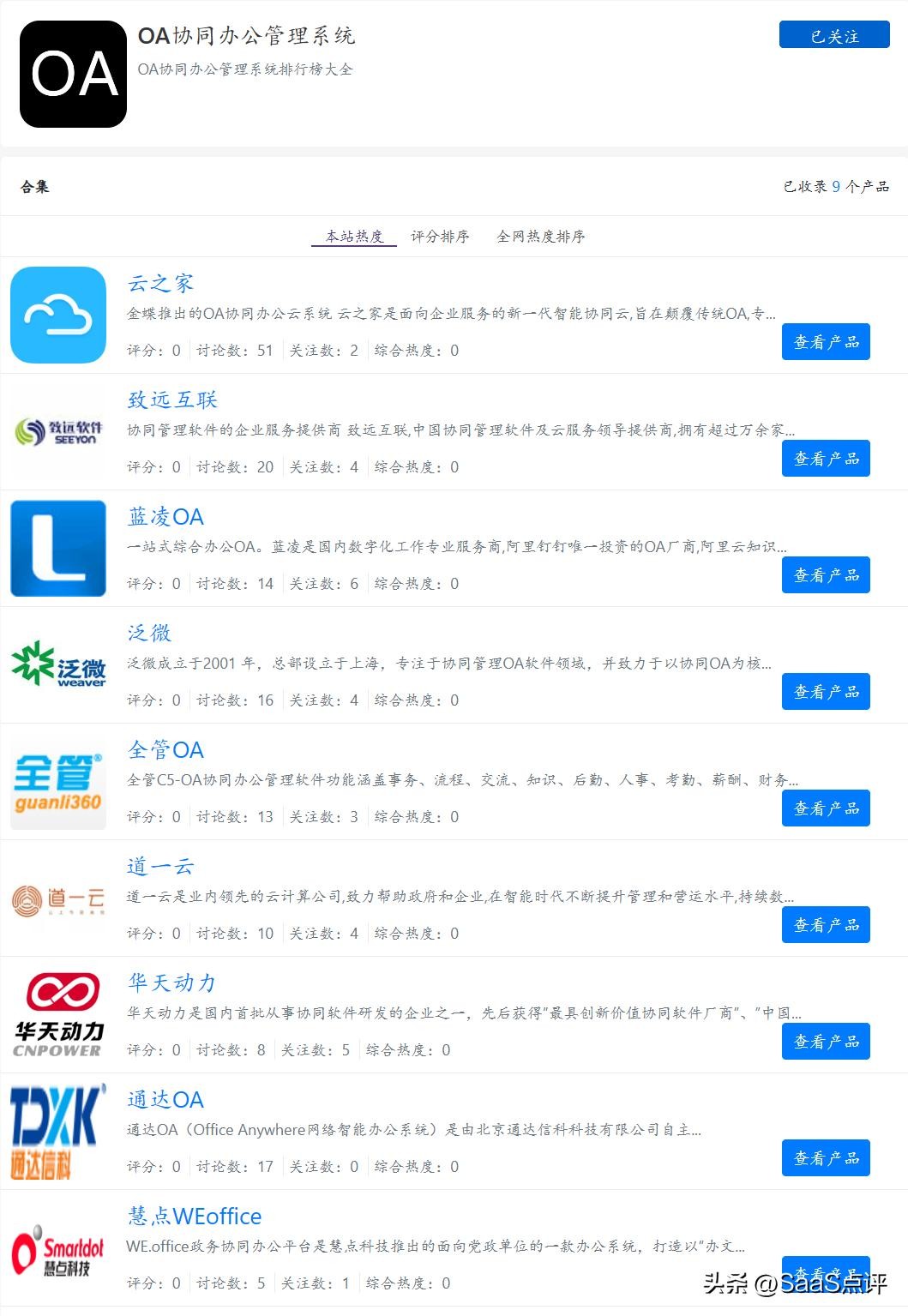Tap 查看产品 for 全管OA
Screen dimensions: 908x1316
[x=826, y=808]
